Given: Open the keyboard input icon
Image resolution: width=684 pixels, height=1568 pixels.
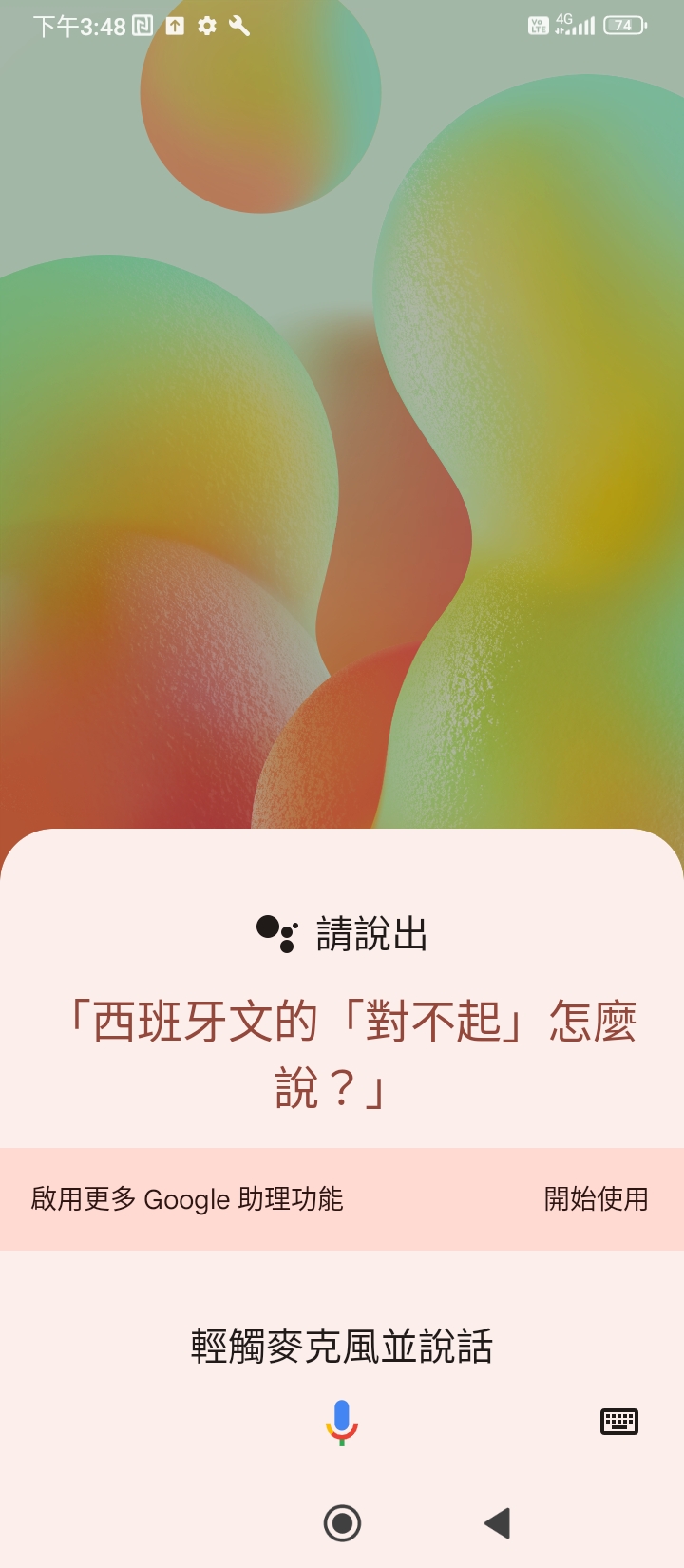Looking at the screenshot, I should 619,1422.
